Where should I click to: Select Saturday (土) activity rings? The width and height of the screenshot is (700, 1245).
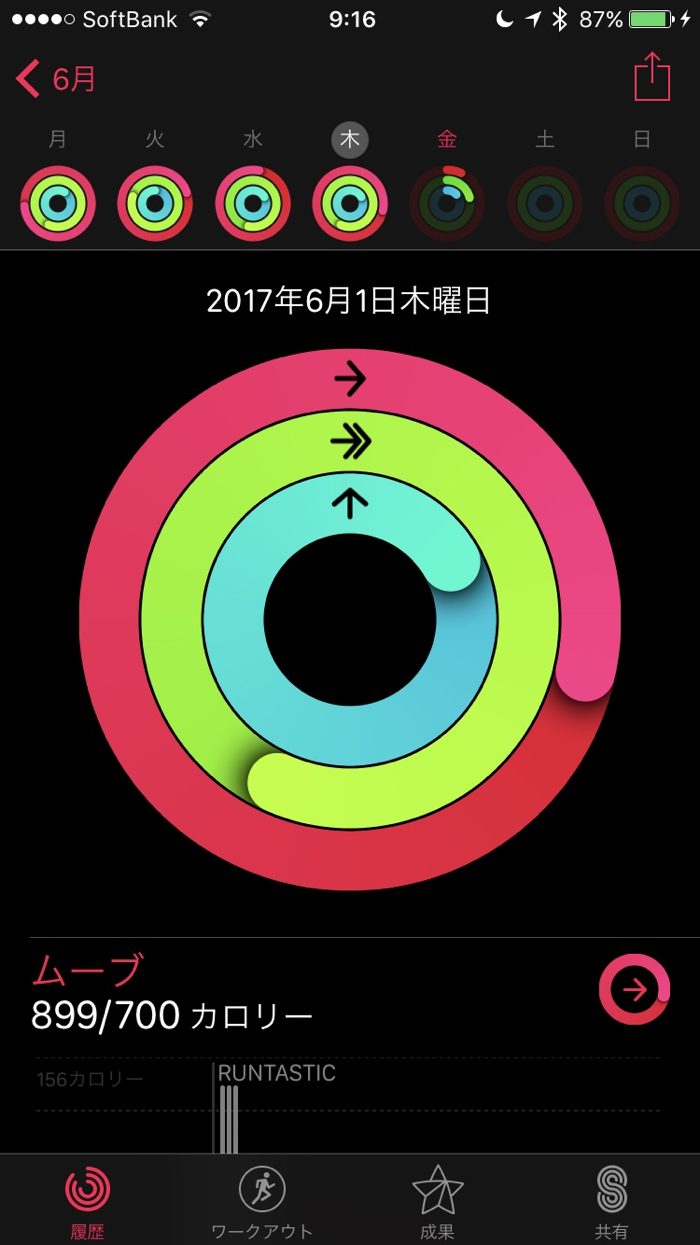(x=545, y=203)
